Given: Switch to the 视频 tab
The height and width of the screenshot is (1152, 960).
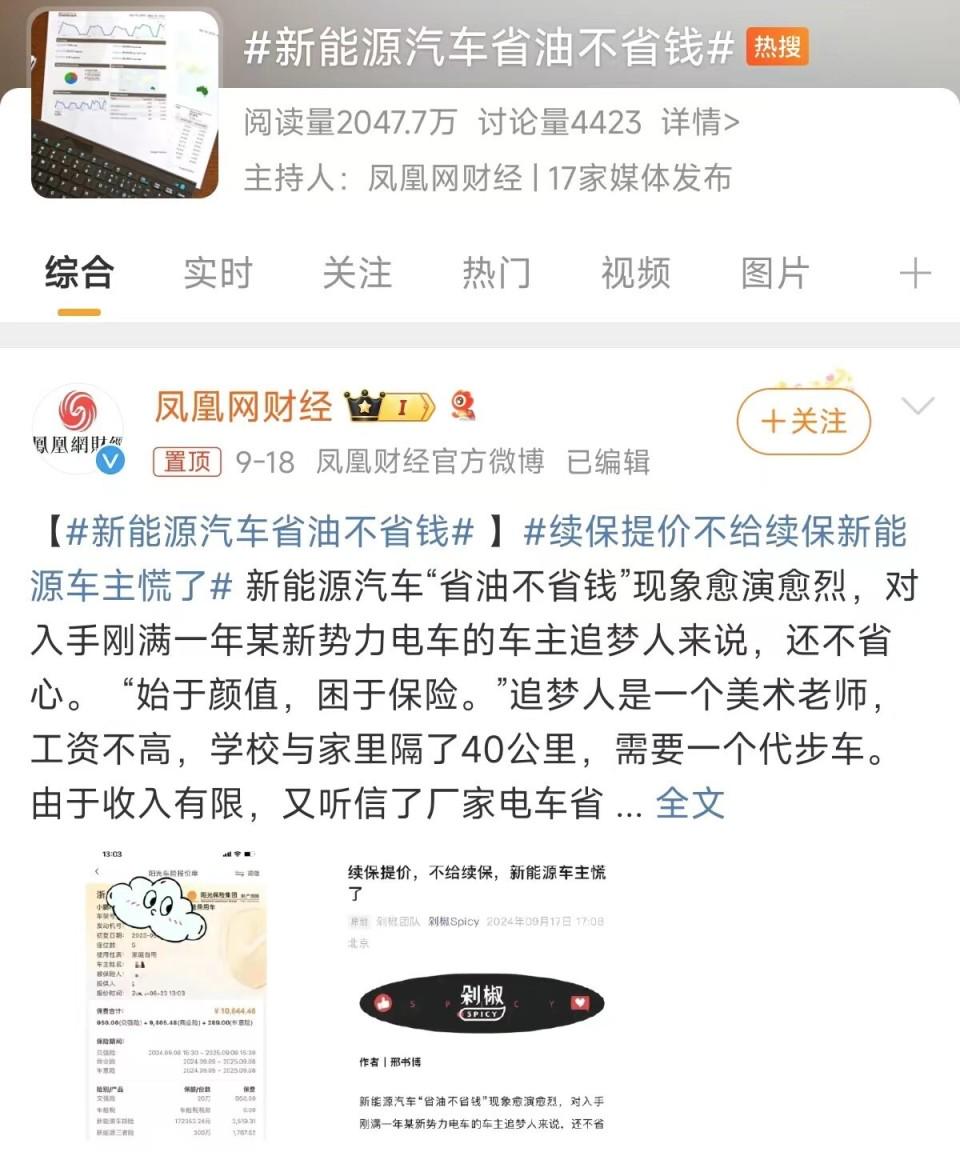Looking at the screenshot, I should [635, 273].
